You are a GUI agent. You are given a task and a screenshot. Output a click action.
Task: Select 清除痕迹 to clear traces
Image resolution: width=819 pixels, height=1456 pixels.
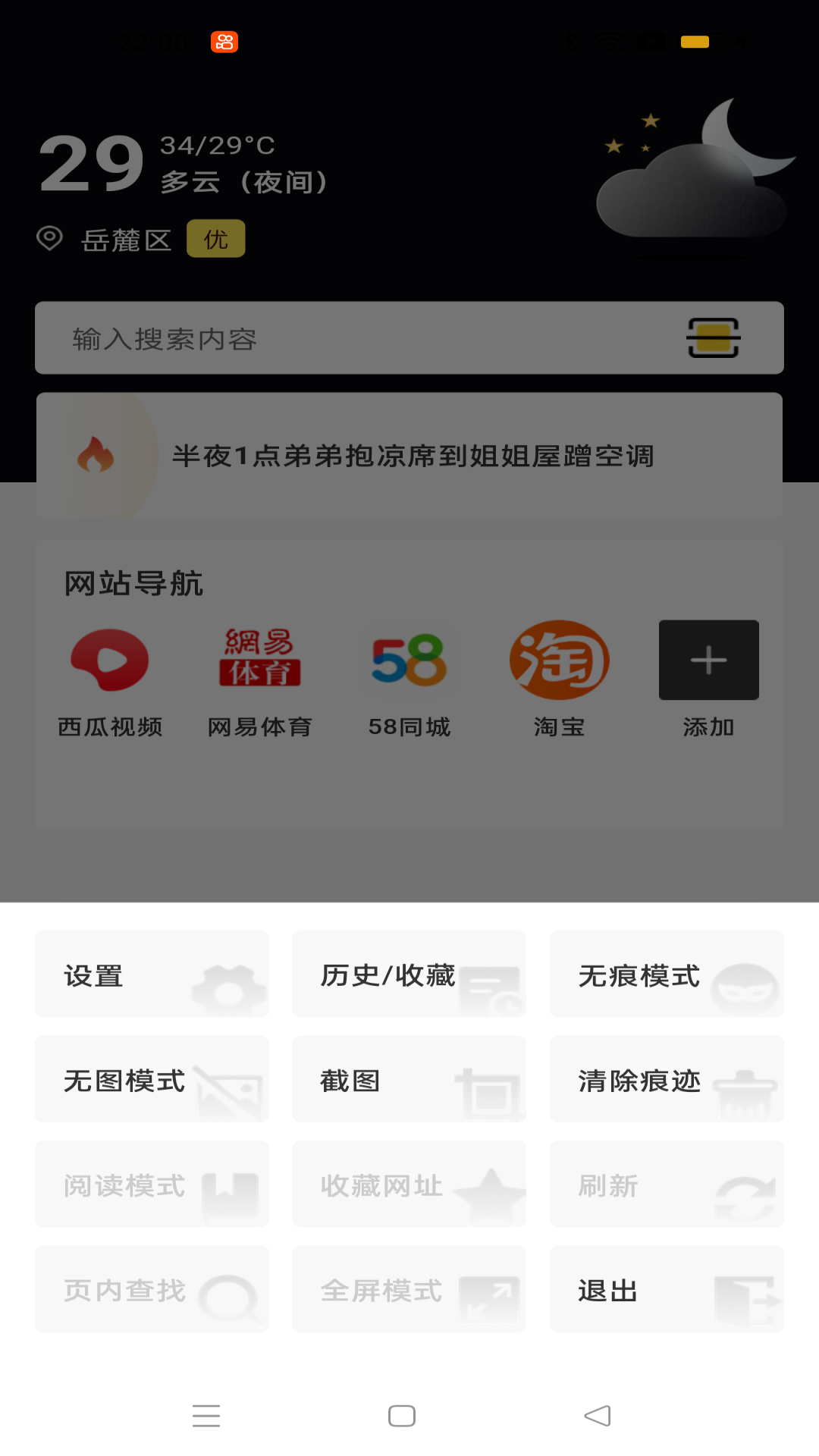[x=667, y=1079]
